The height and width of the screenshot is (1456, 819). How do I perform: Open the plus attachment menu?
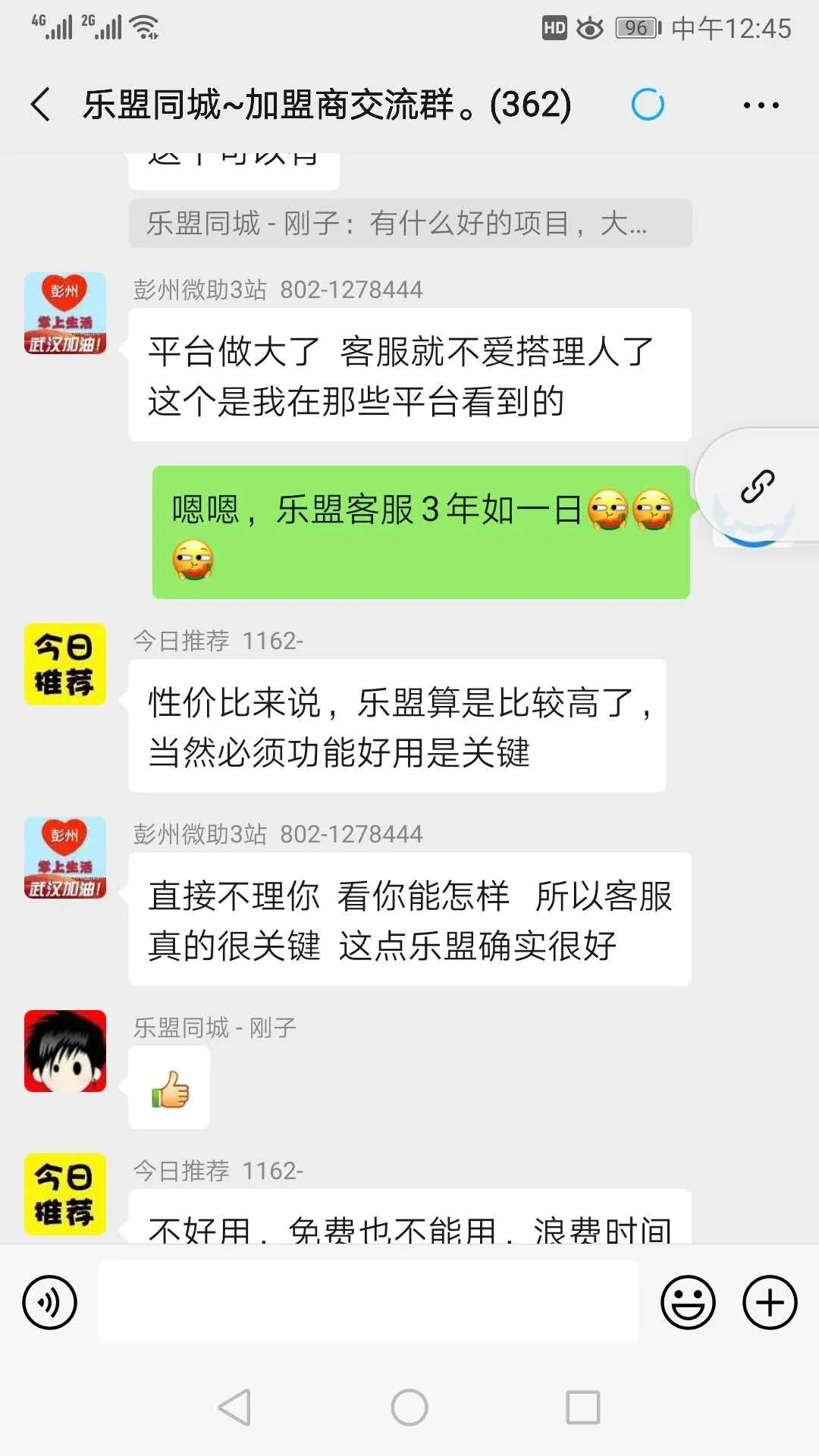(x=770, y=1303)
